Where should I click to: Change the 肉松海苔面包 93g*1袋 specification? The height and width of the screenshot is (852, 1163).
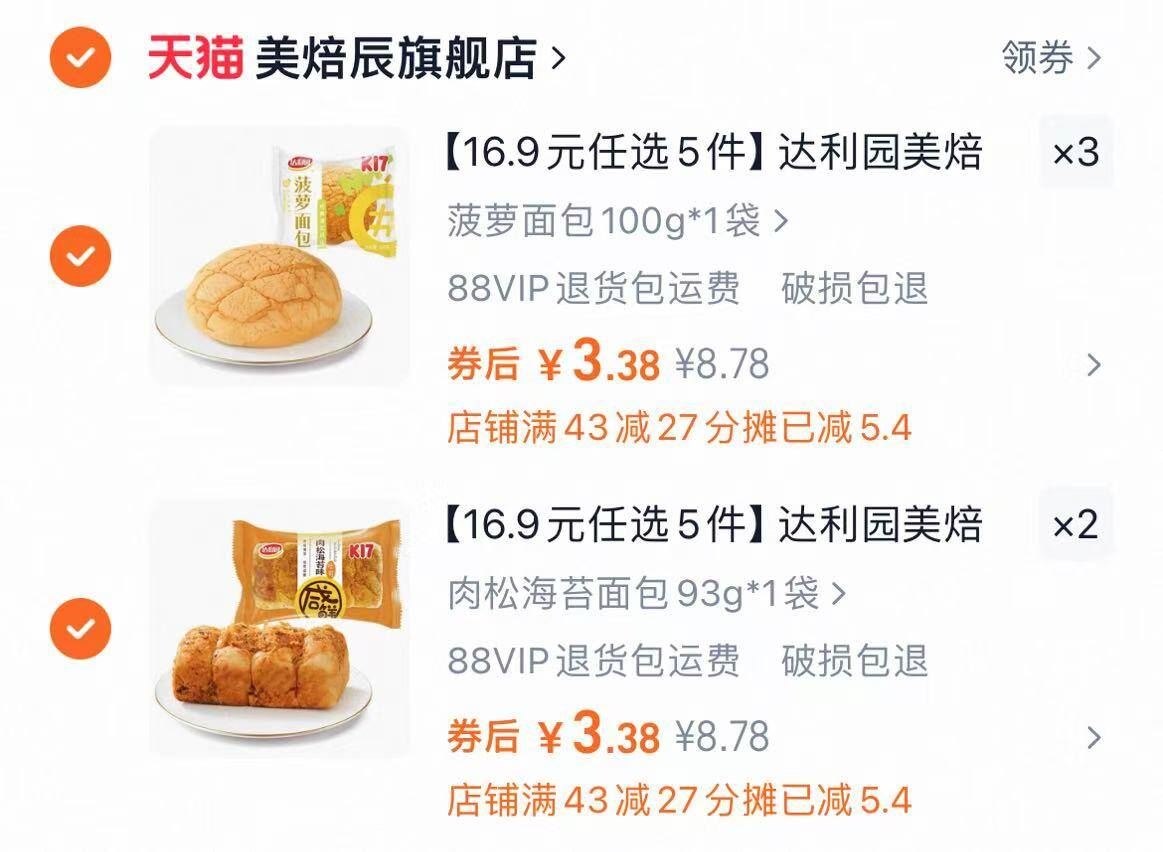646,594
